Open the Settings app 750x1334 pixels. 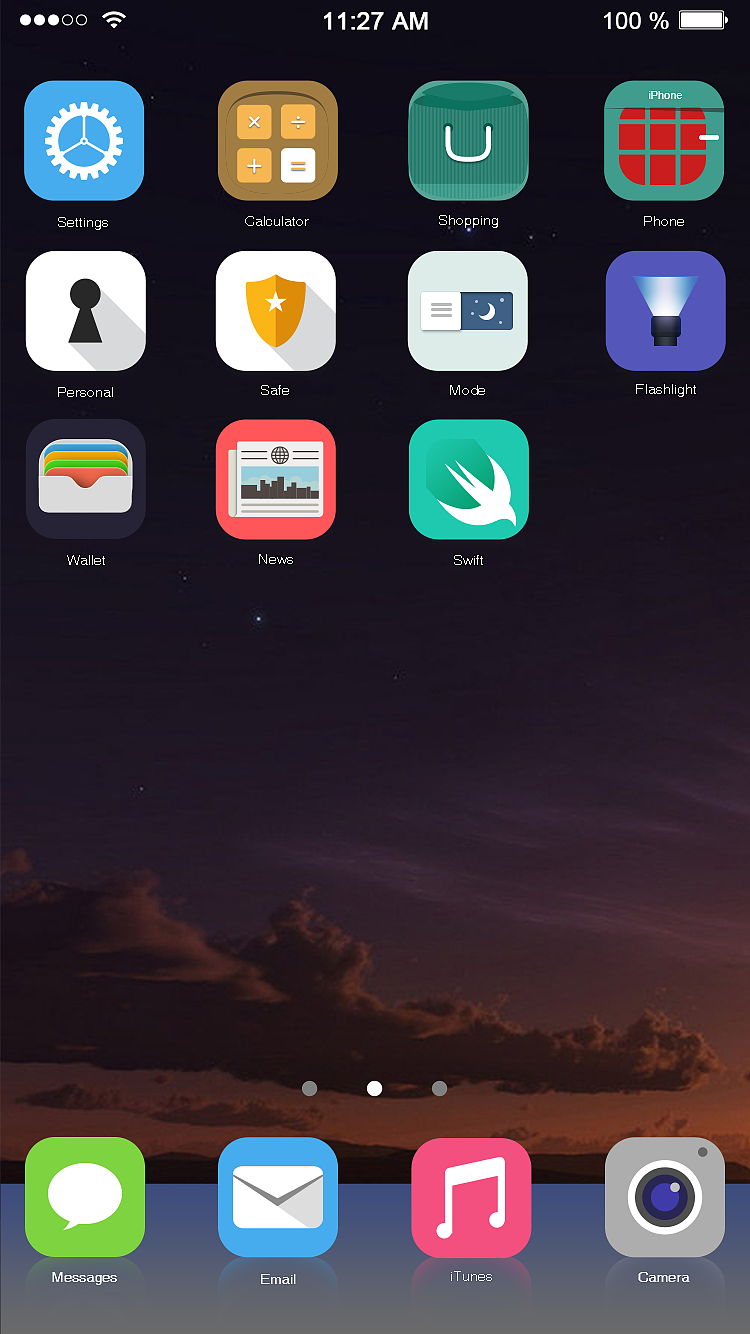click(x=84, y=141)
